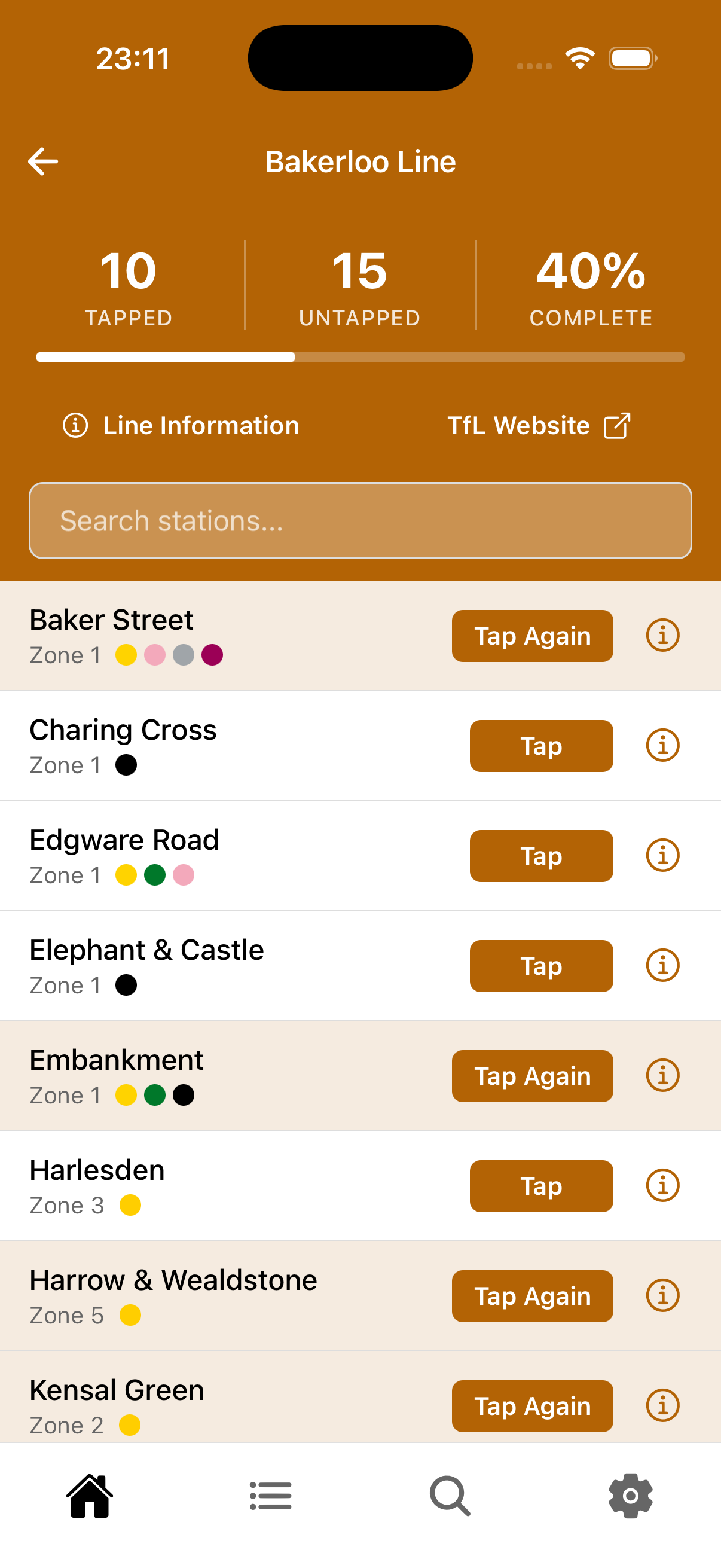Tap the button for Elephant & Castle

coord(540,966)
